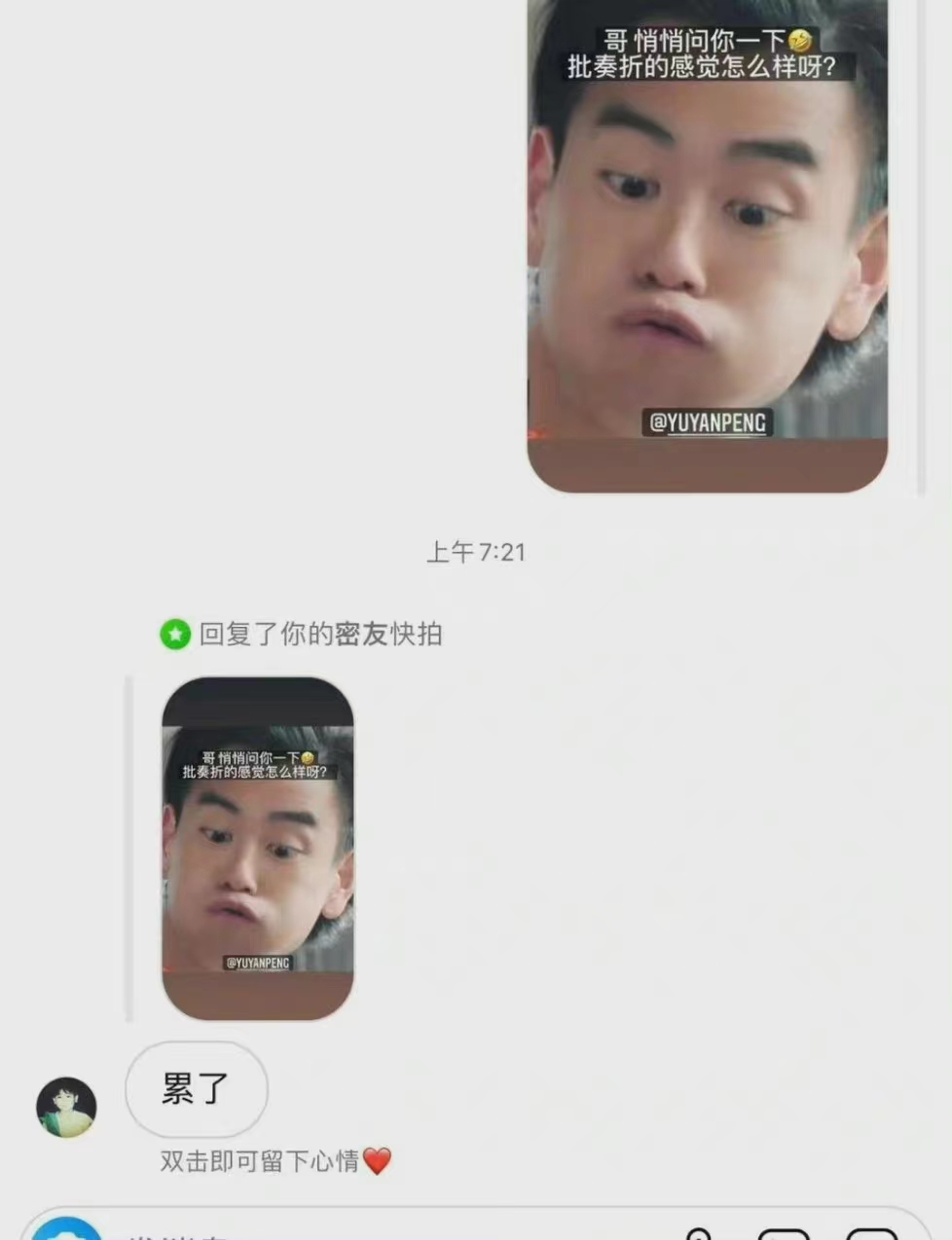Image resolution: width=952 pixels, height=1240 pixels.
Task: Tap the camera button in message bar
Action: tap(66, 1230)
